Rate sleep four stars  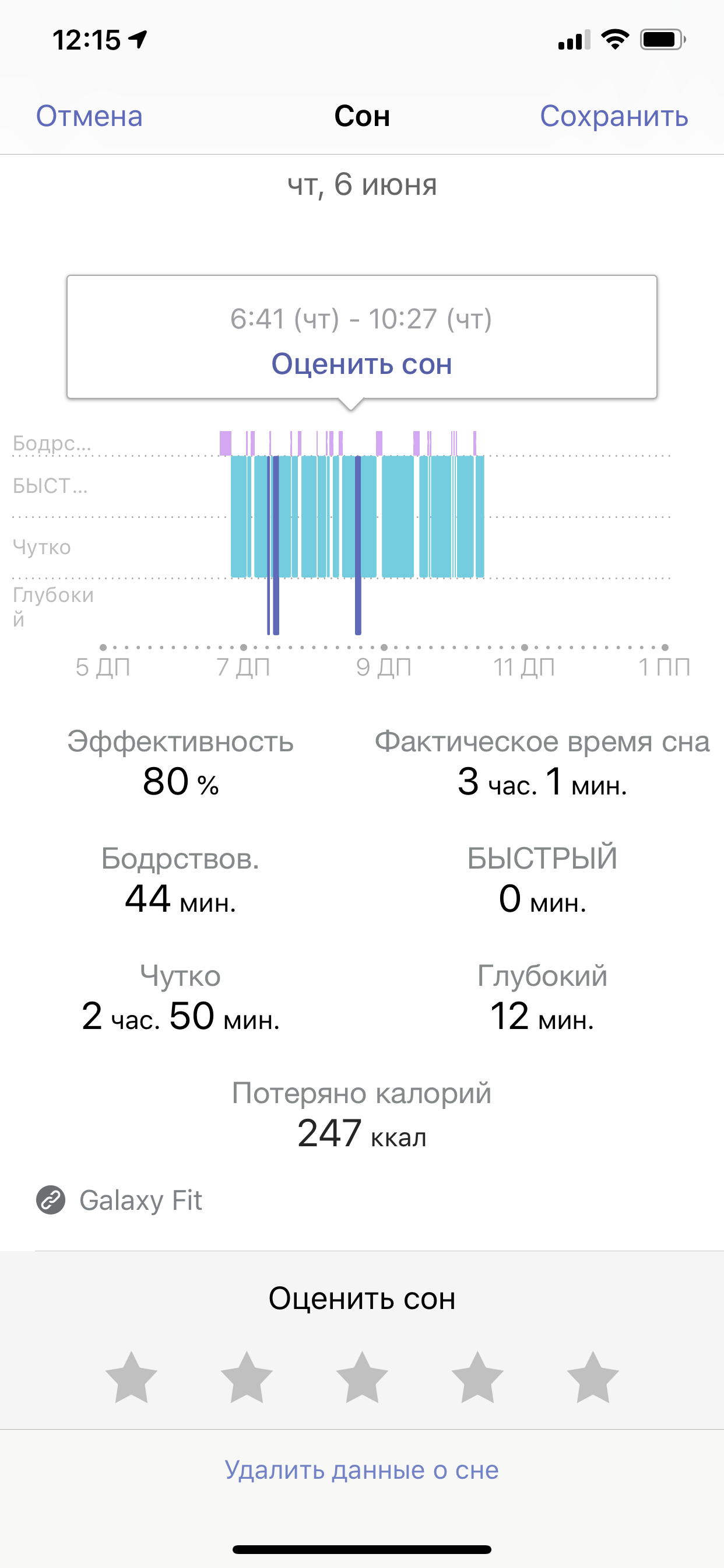coord(477,1378)
